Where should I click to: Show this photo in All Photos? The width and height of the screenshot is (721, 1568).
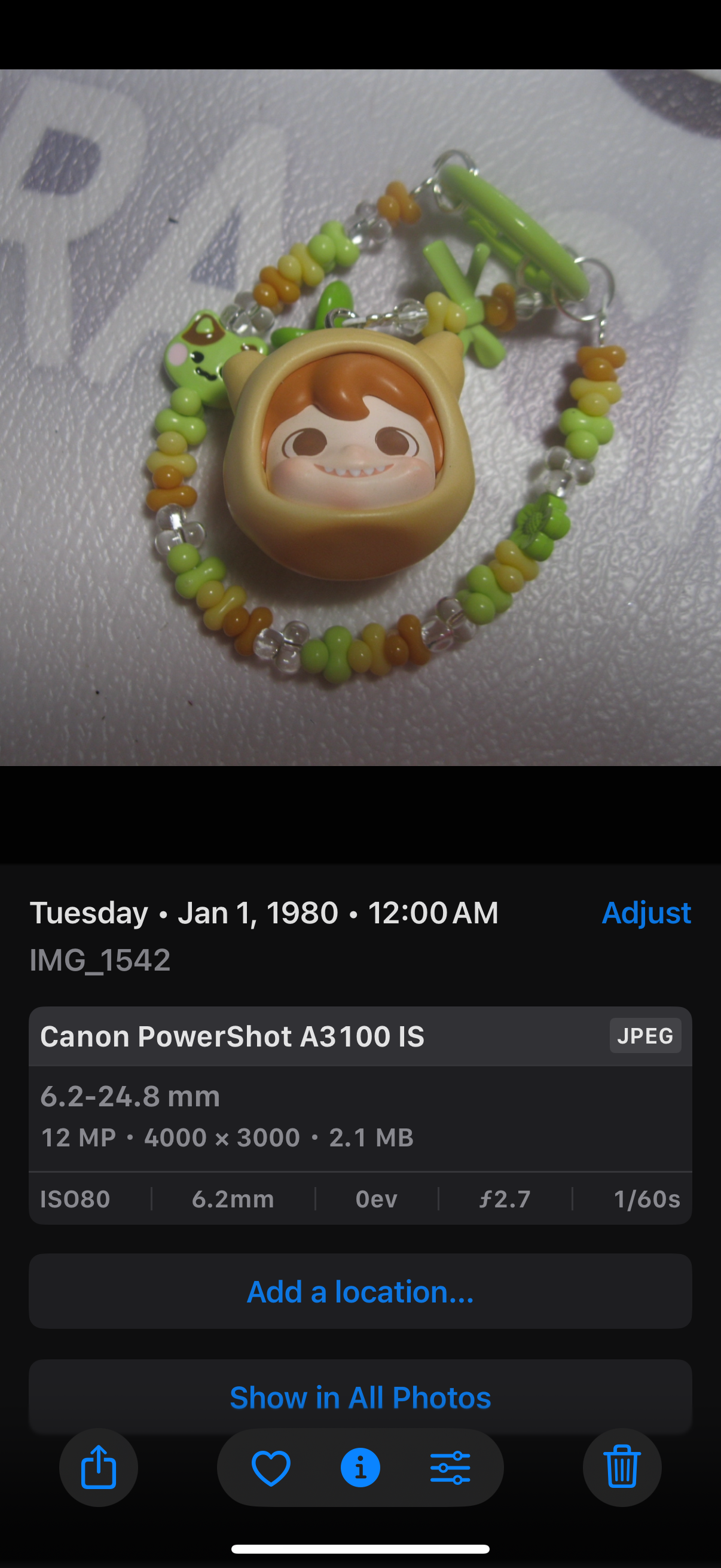click(360, 1397)
